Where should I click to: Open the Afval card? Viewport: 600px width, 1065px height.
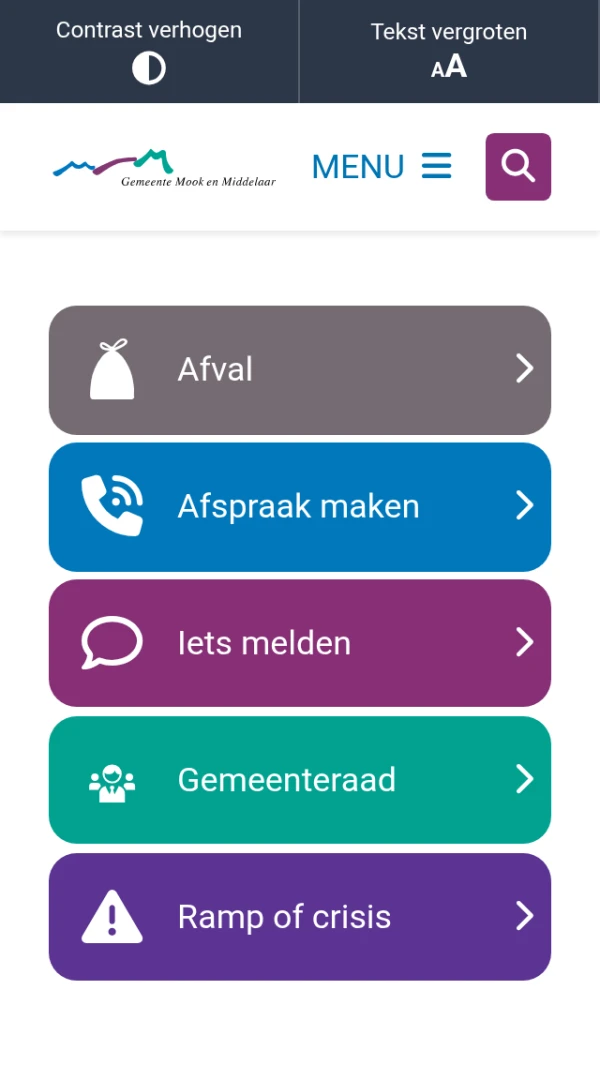click(x=300, y=370)
